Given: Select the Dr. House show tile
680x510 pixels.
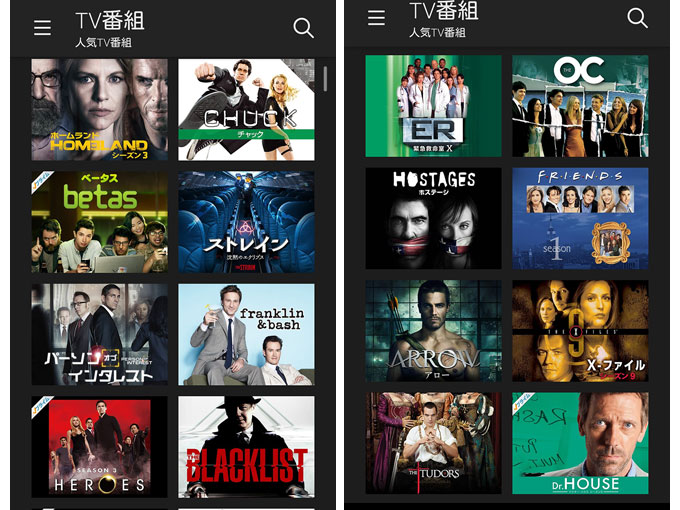Looking at the screenshot, I should [x=580, y=443].
